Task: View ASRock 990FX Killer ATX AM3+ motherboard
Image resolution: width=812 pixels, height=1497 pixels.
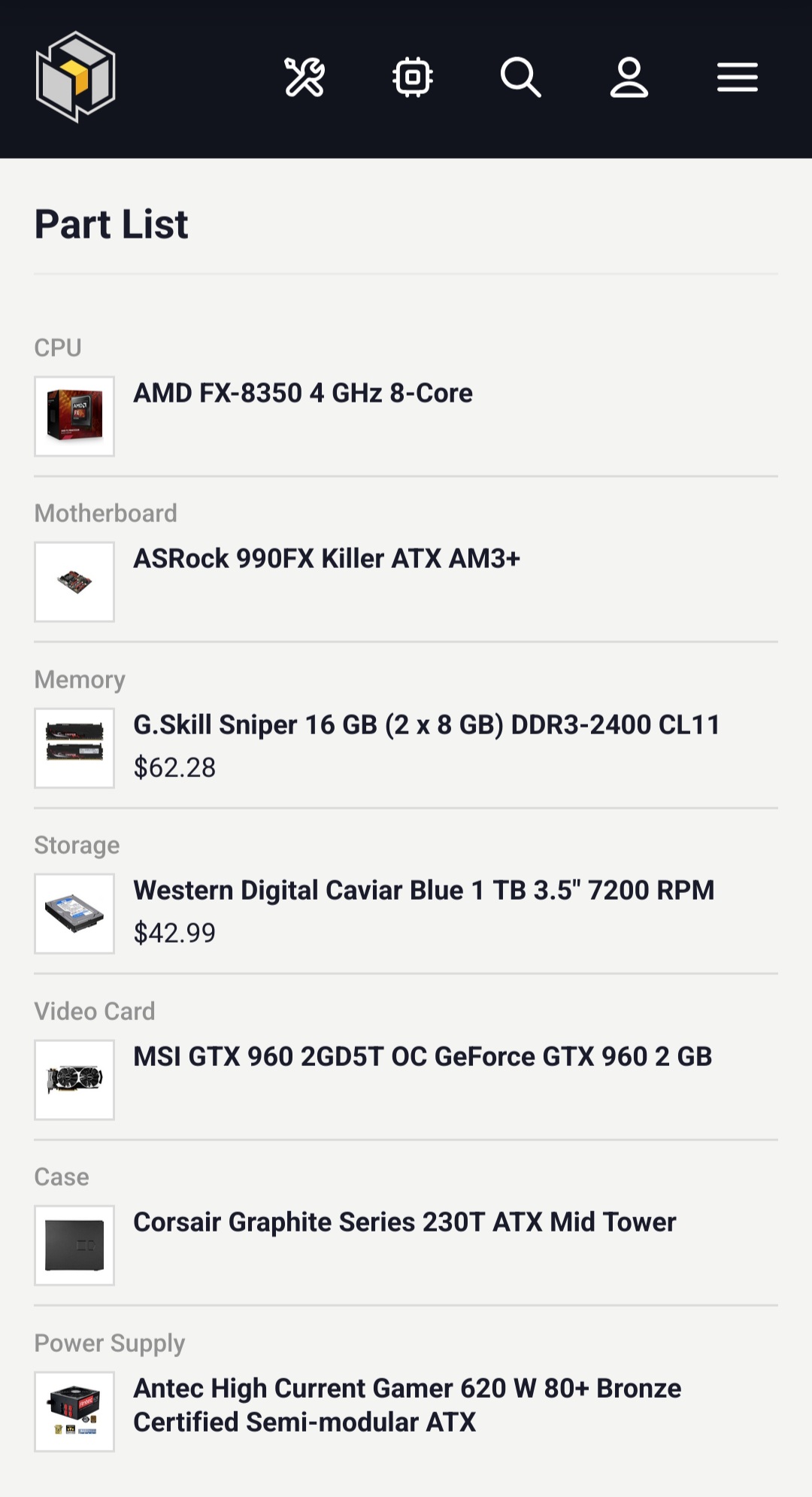Action: coord(327,559)
